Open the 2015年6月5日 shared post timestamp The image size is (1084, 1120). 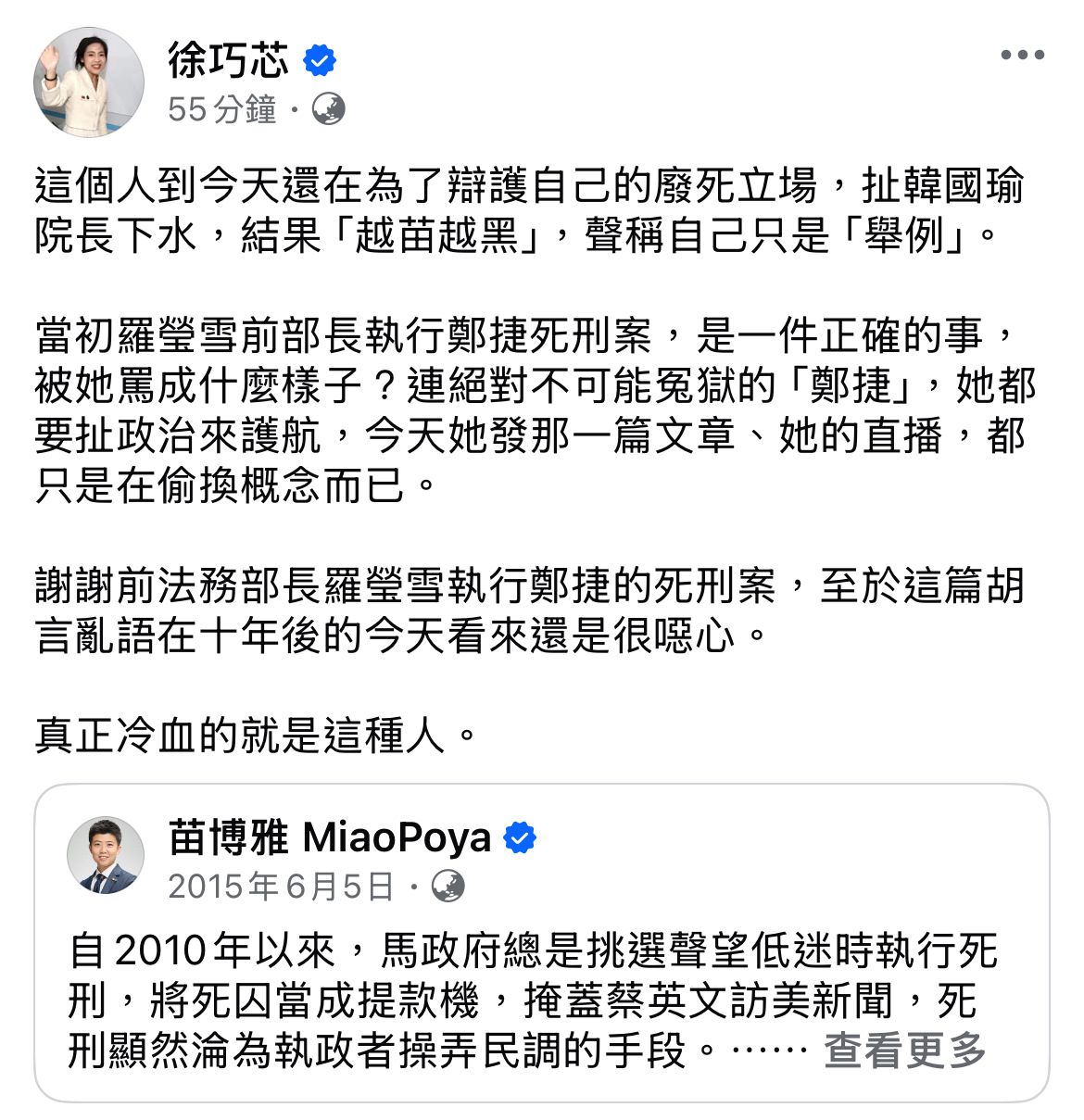point(281,887)
